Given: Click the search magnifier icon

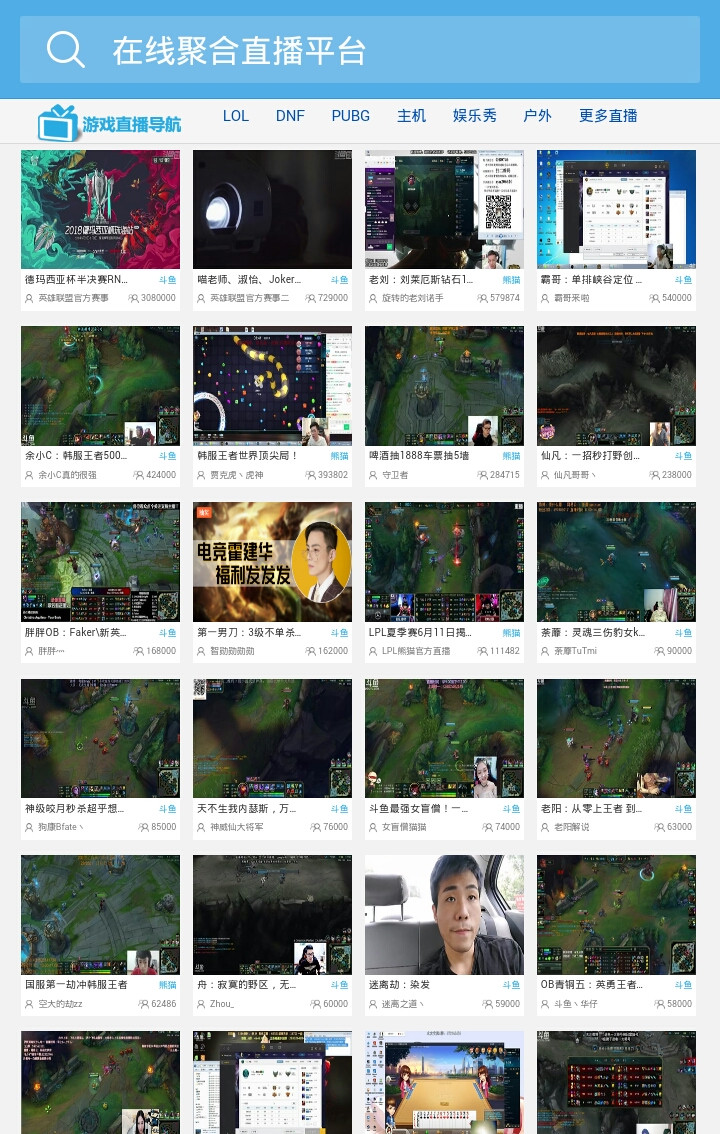Looking at the screenshot, I should pos(65,50).
